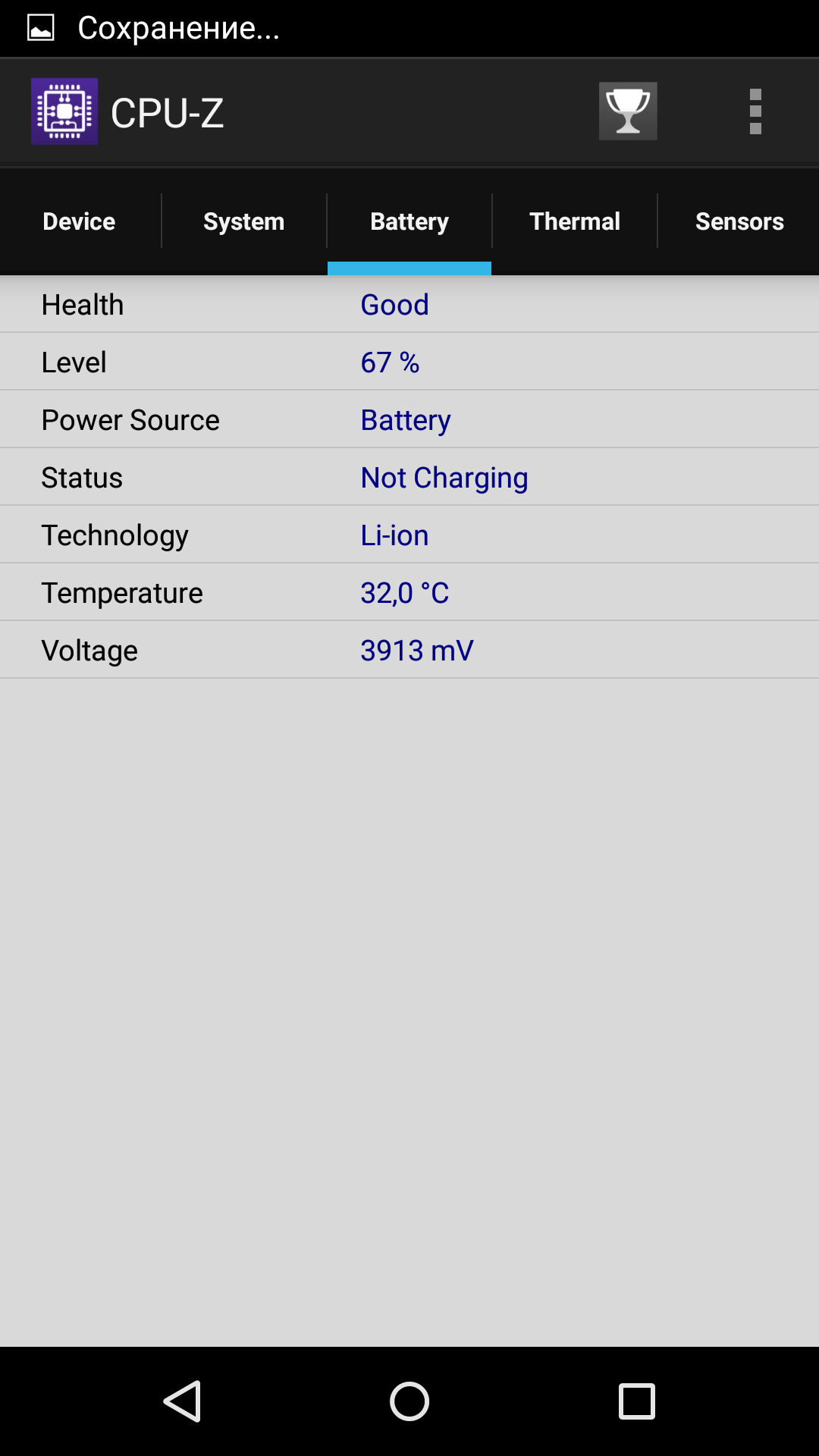The image size is (819, 1456).
Task: Go to the Thermal tab
Action: click(x=575, y=221)
